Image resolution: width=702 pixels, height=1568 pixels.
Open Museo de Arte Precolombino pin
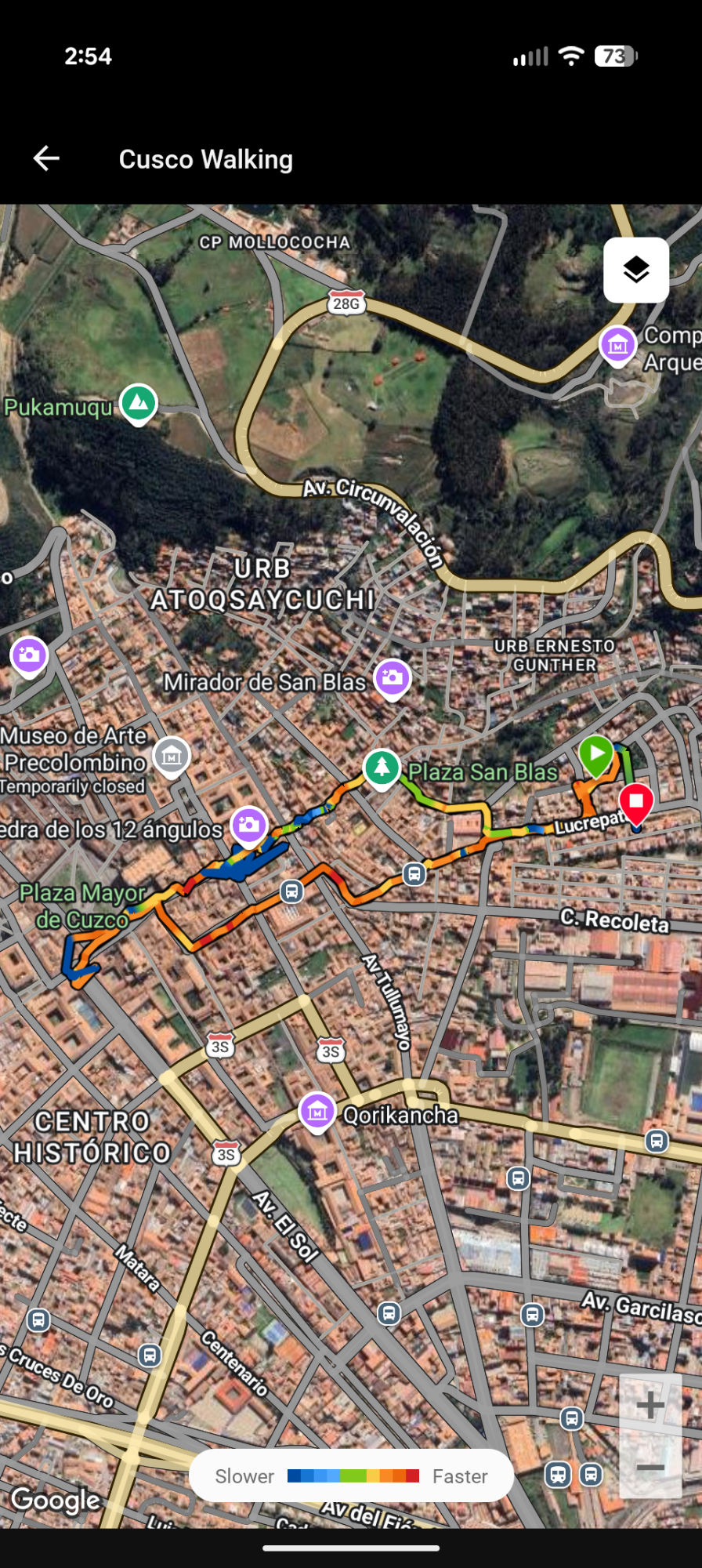point(172,757)
